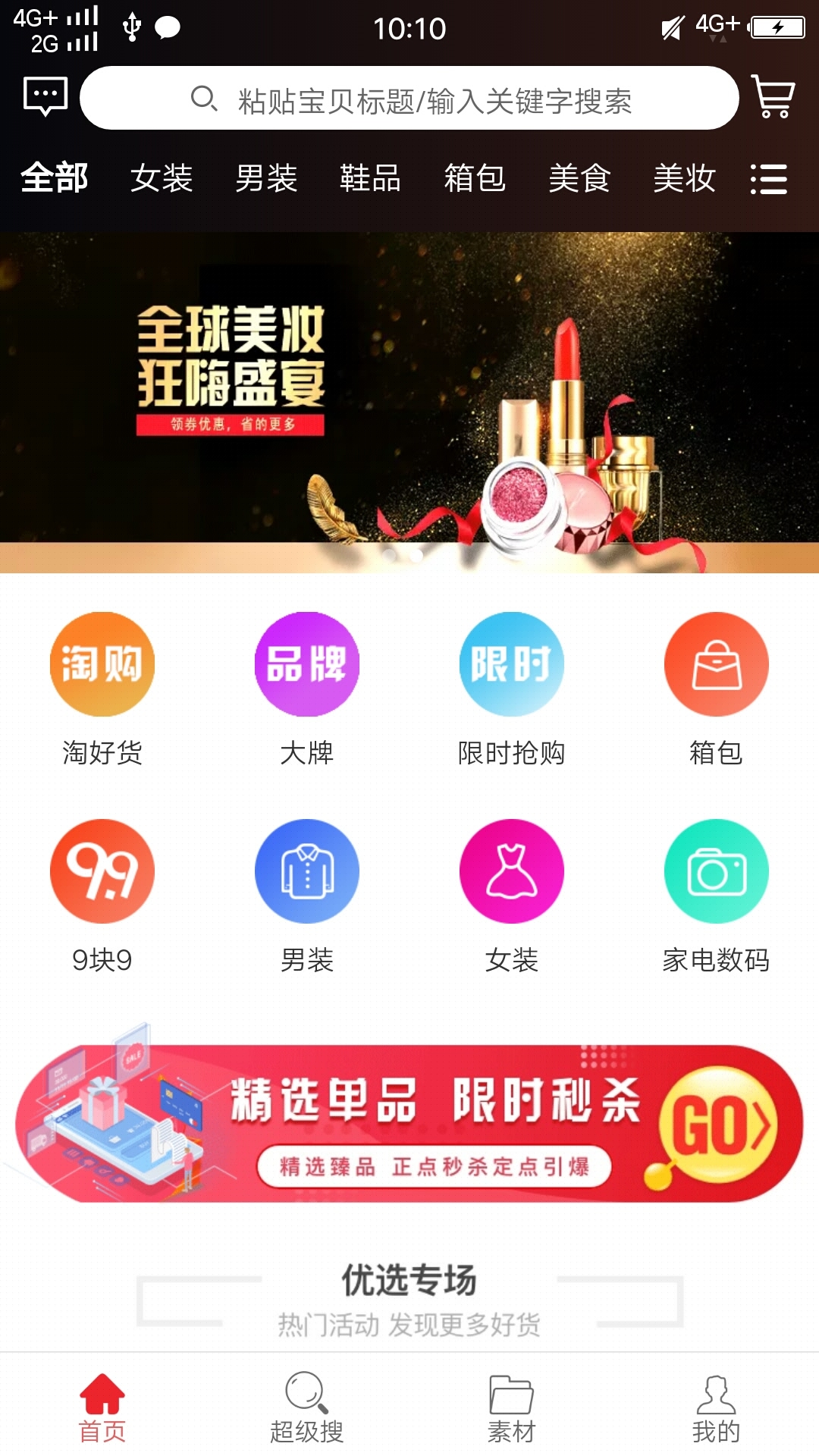Switch to 超级搜 tab
The height and width of the screenshot is (1456, 819).
tap(307, 1408)
